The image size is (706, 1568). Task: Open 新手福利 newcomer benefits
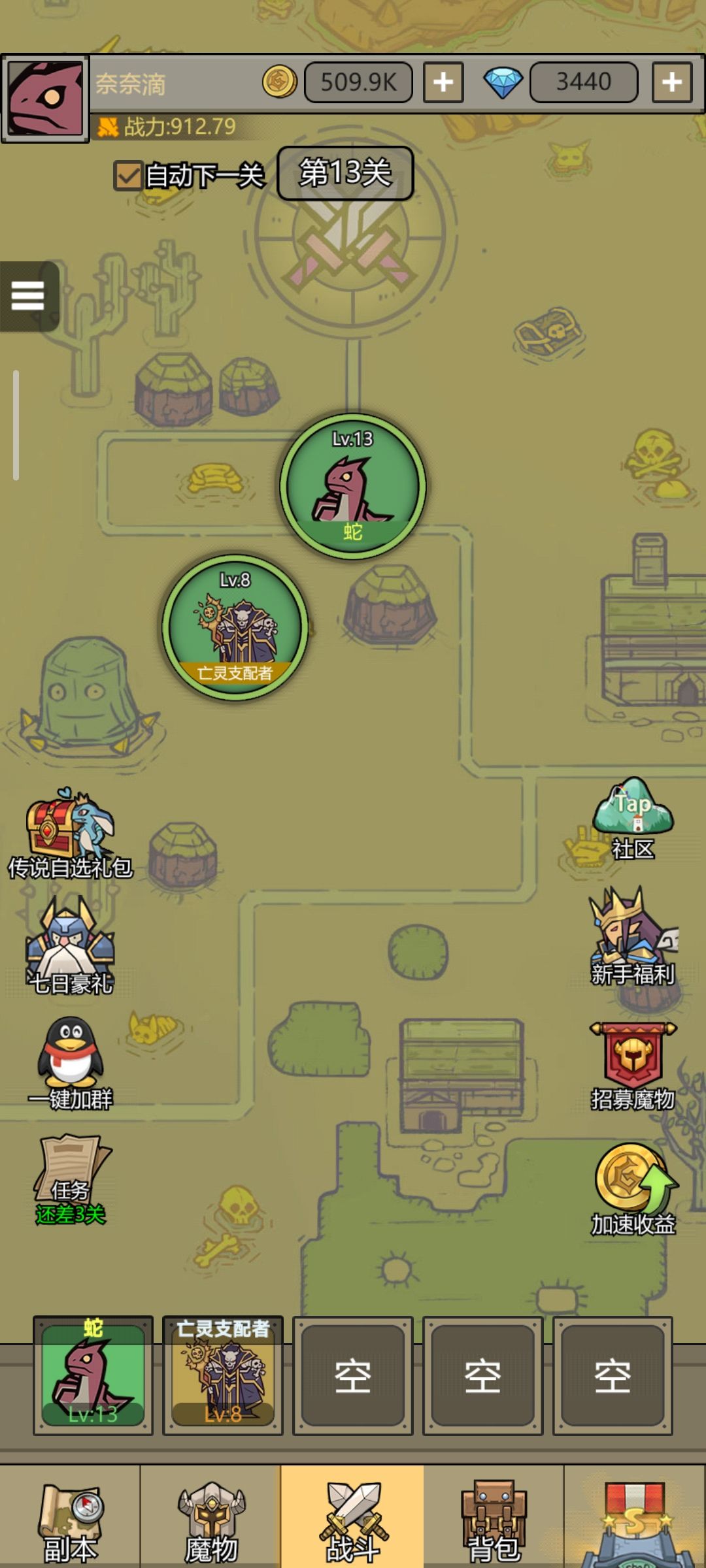point(633,937)
